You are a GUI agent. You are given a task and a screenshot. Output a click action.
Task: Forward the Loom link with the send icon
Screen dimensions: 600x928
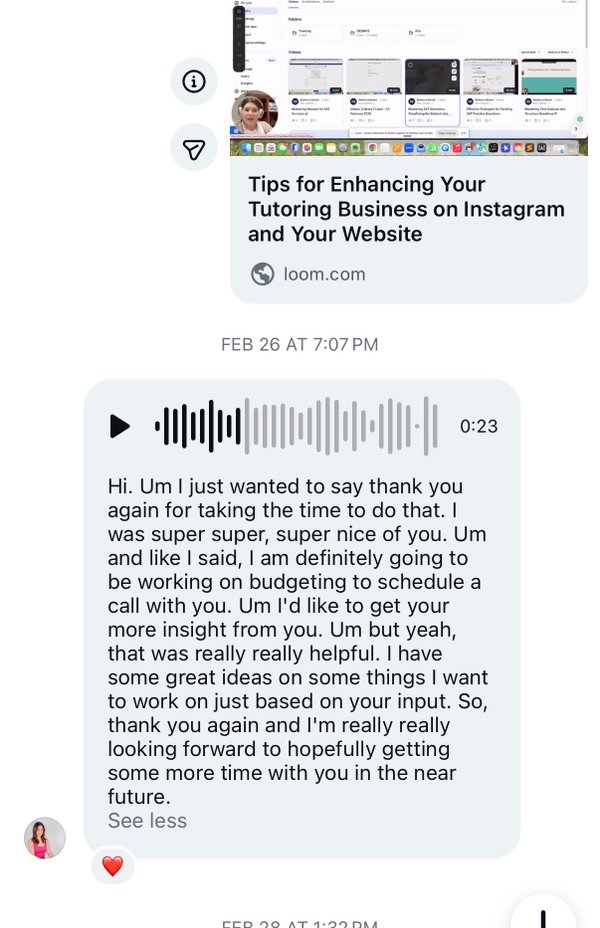point(194,149)
